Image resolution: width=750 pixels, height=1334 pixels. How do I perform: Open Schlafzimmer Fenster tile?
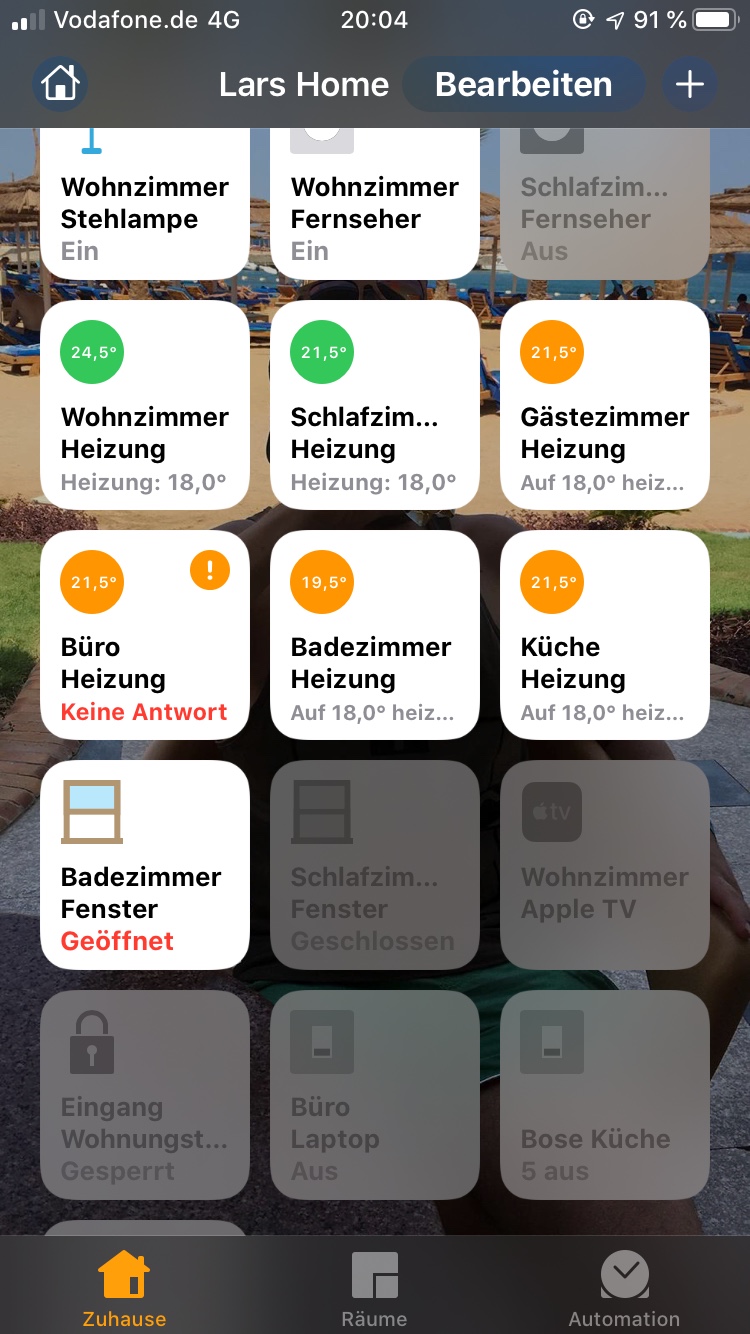[x=375, y=865]
